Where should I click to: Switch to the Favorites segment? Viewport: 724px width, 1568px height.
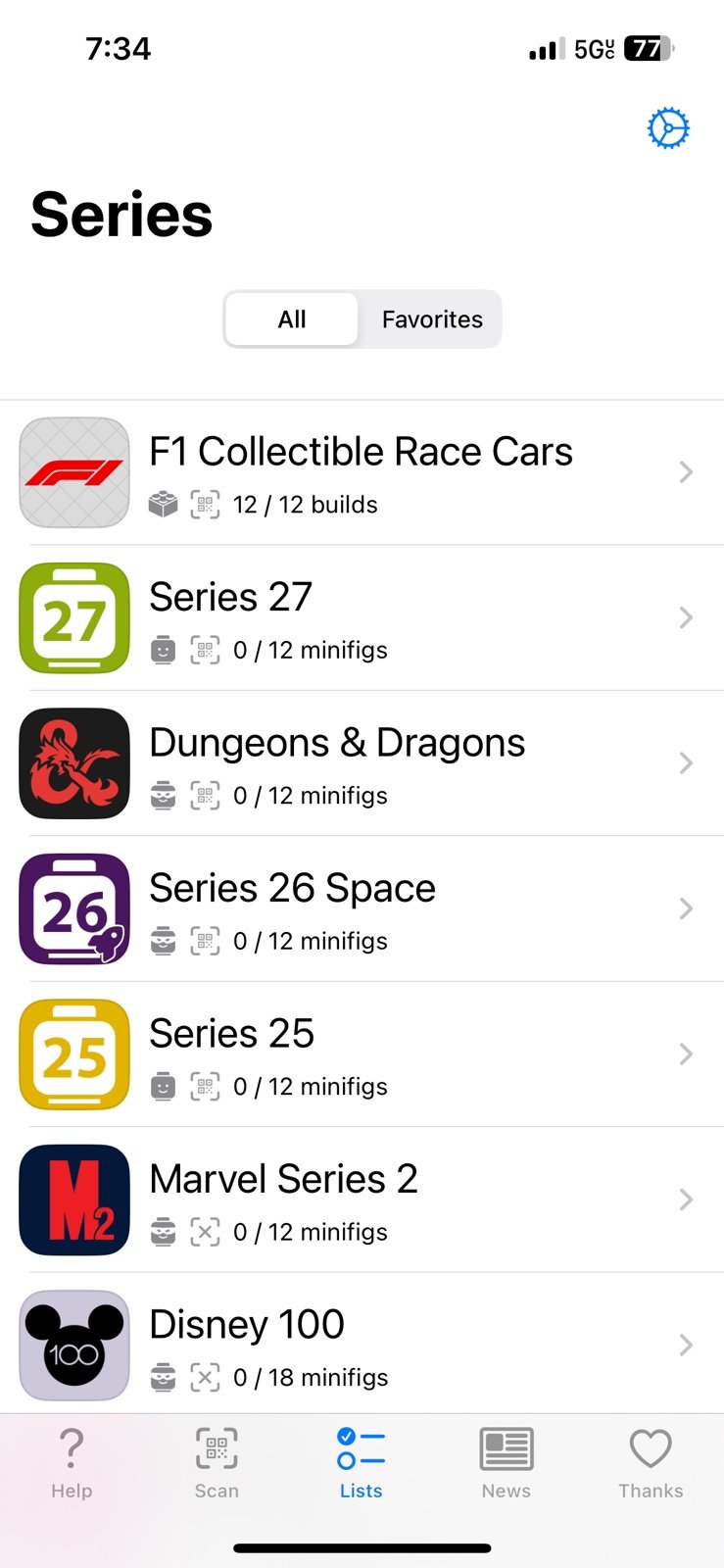click(432, 319)
